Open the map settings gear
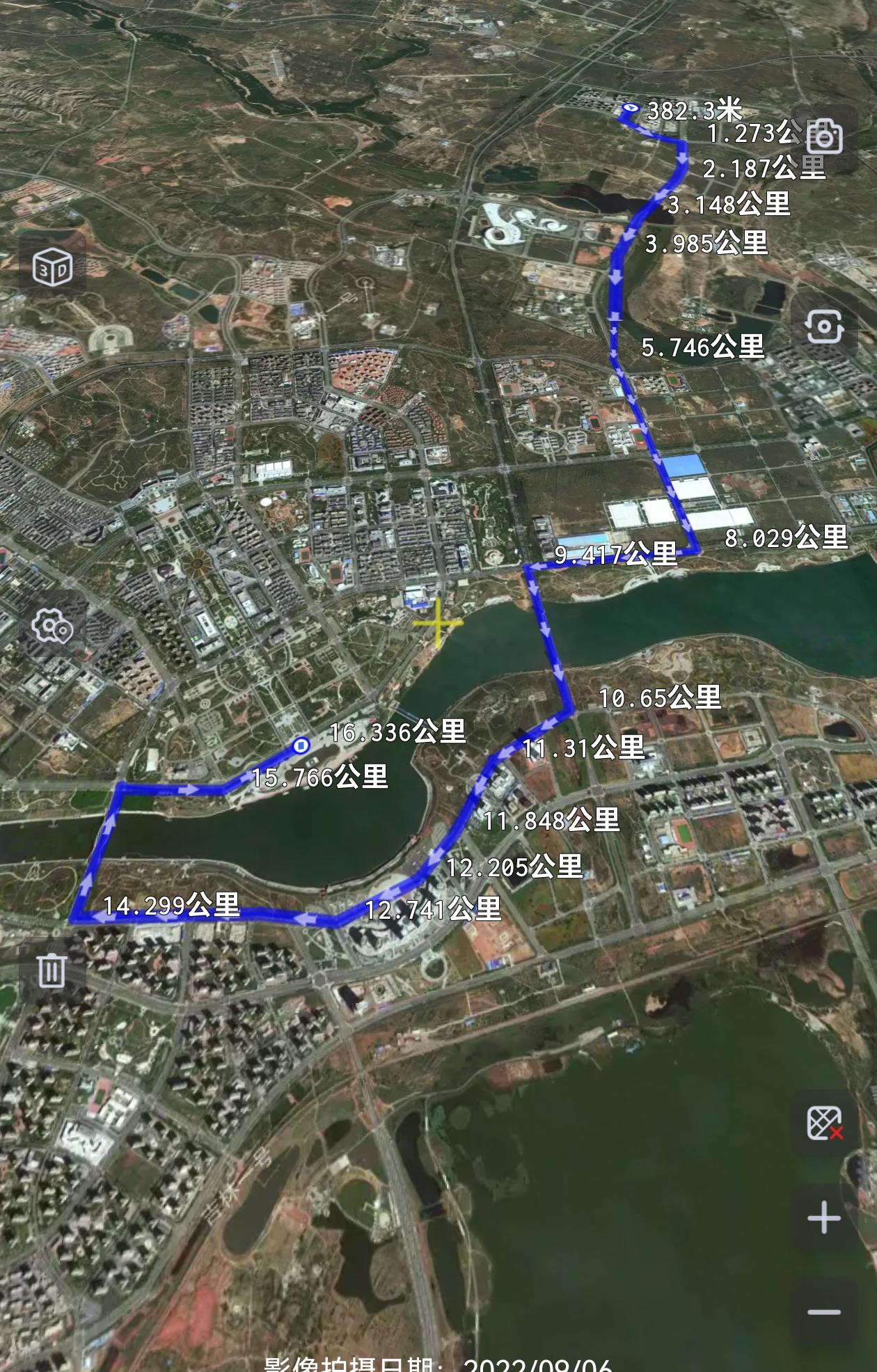 [x=52, y=626]
